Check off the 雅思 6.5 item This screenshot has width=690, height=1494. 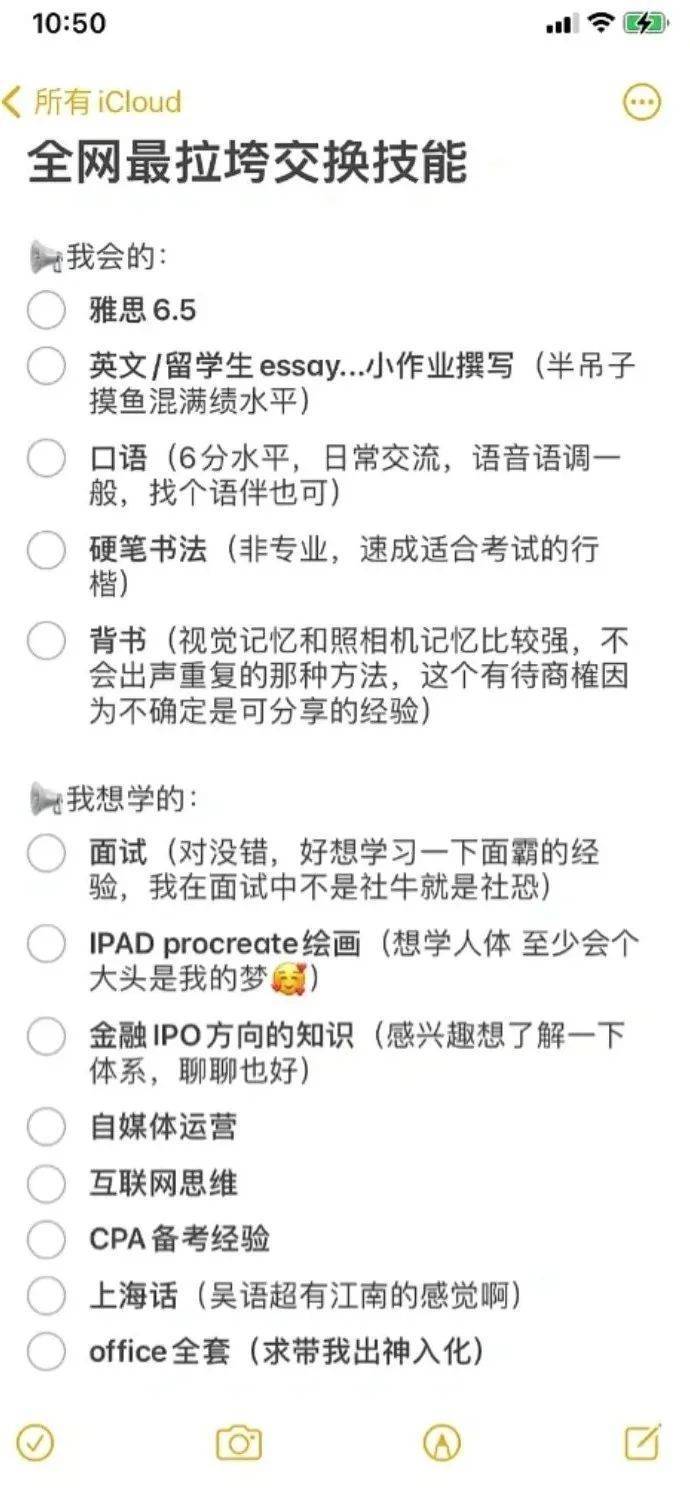[46, 310]
